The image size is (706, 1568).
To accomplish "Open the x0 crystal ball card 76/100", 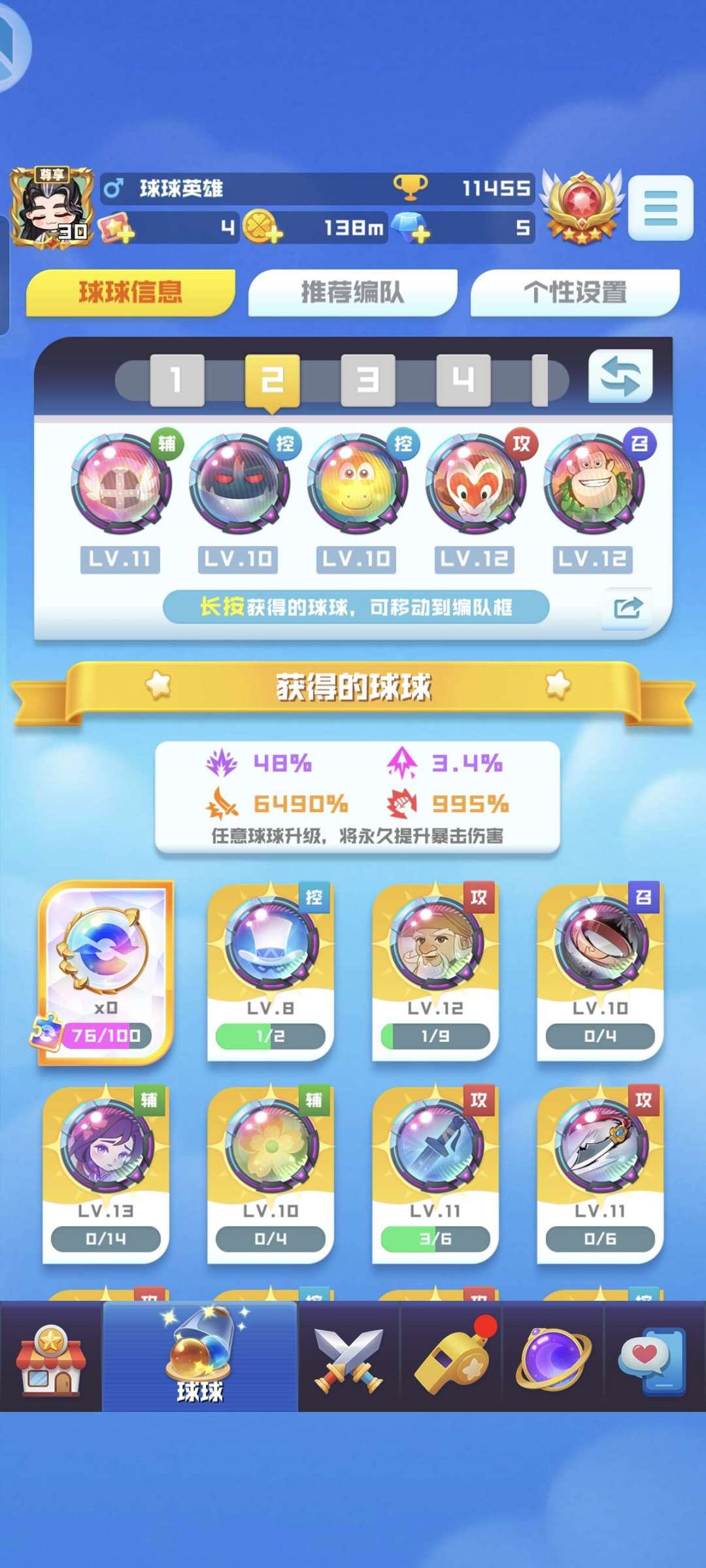I will (106, 972).
